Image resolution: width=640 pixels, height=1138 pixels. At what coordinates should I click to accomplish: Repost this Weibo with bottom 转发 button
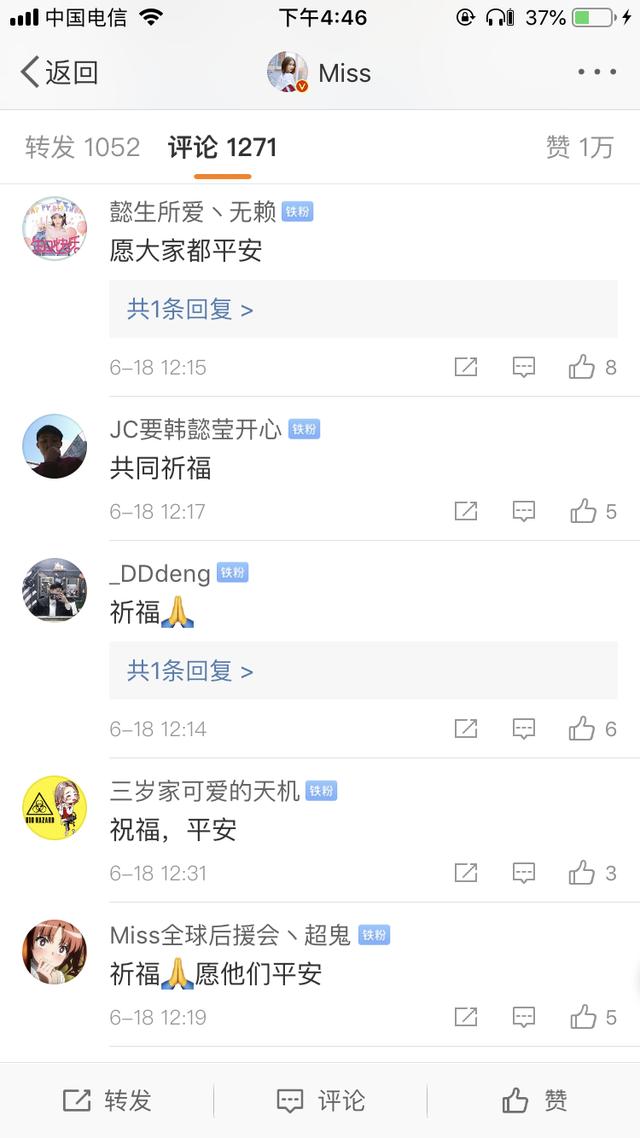[107, 1101]
